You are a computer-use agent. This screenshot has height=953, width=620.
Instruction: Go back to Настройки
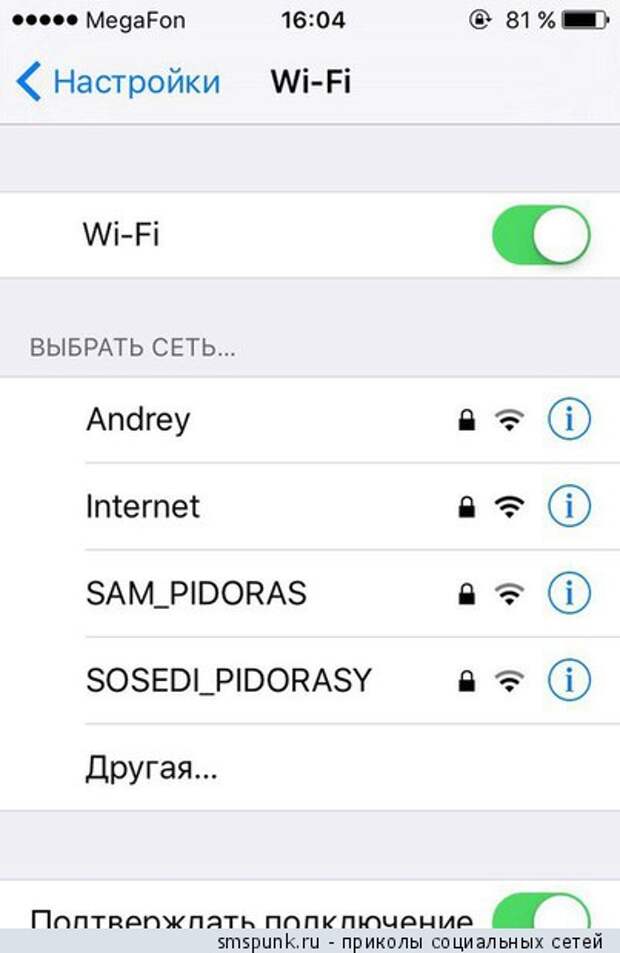[x=118, y=82]
